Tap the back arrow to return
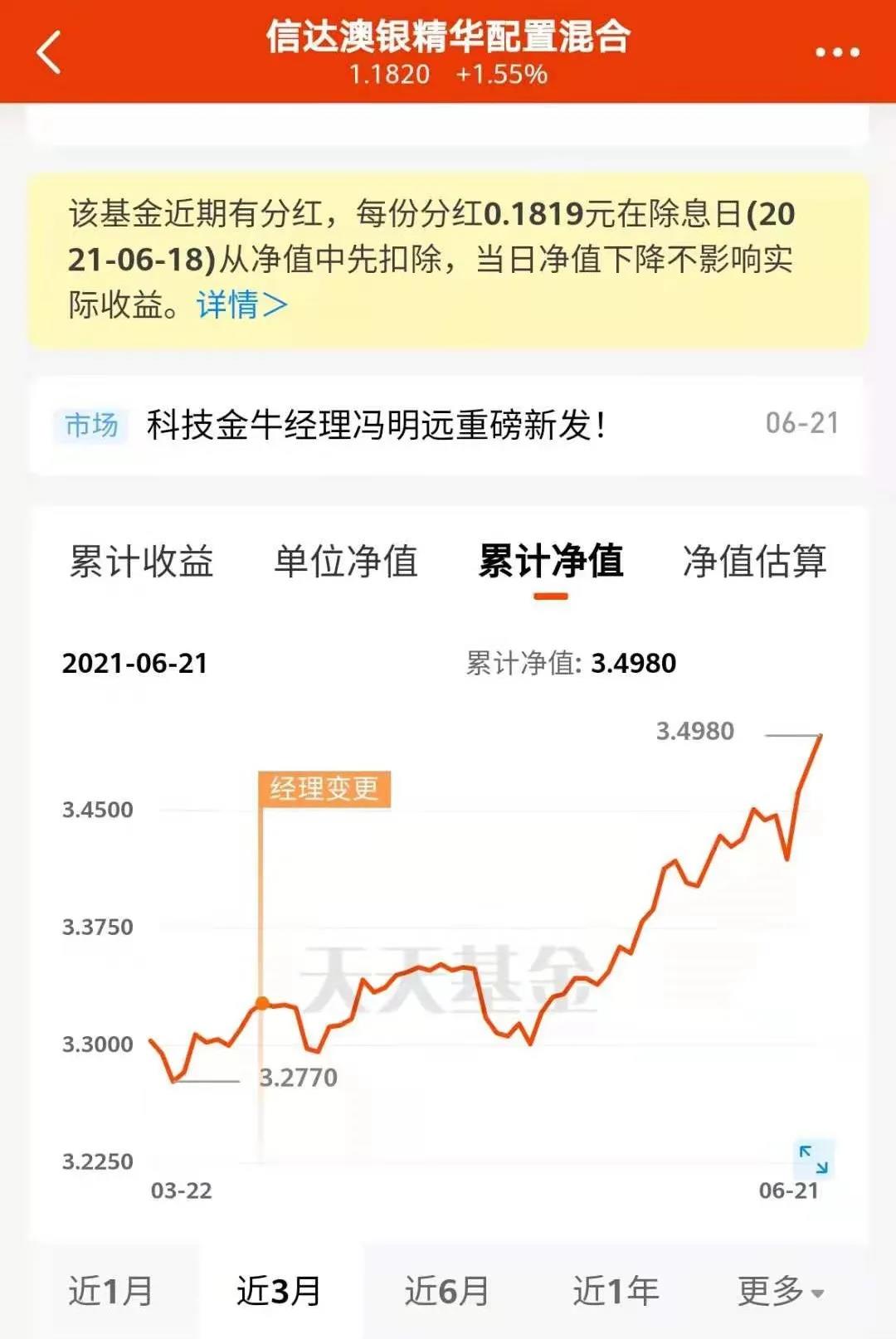Image resolution: width=896 pixels, height=1339 pixels. [46, 51]
